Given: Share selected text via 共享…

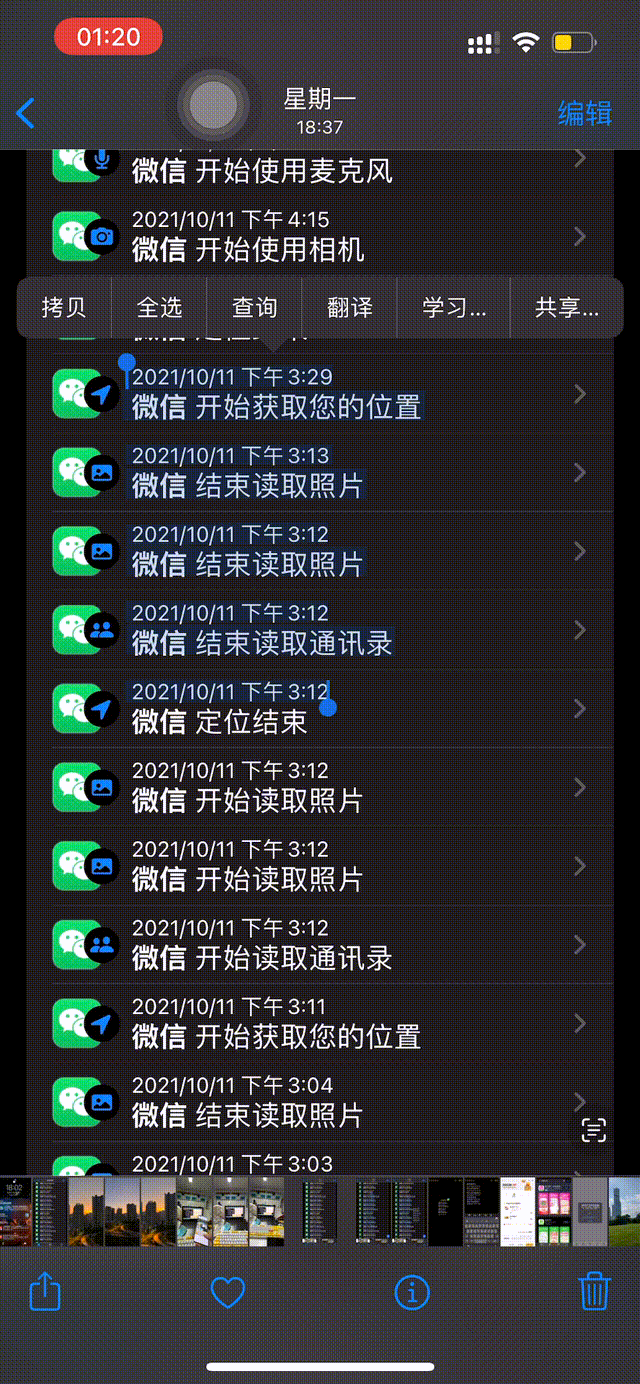Looking at the screenshot, I should pos(567,307).
